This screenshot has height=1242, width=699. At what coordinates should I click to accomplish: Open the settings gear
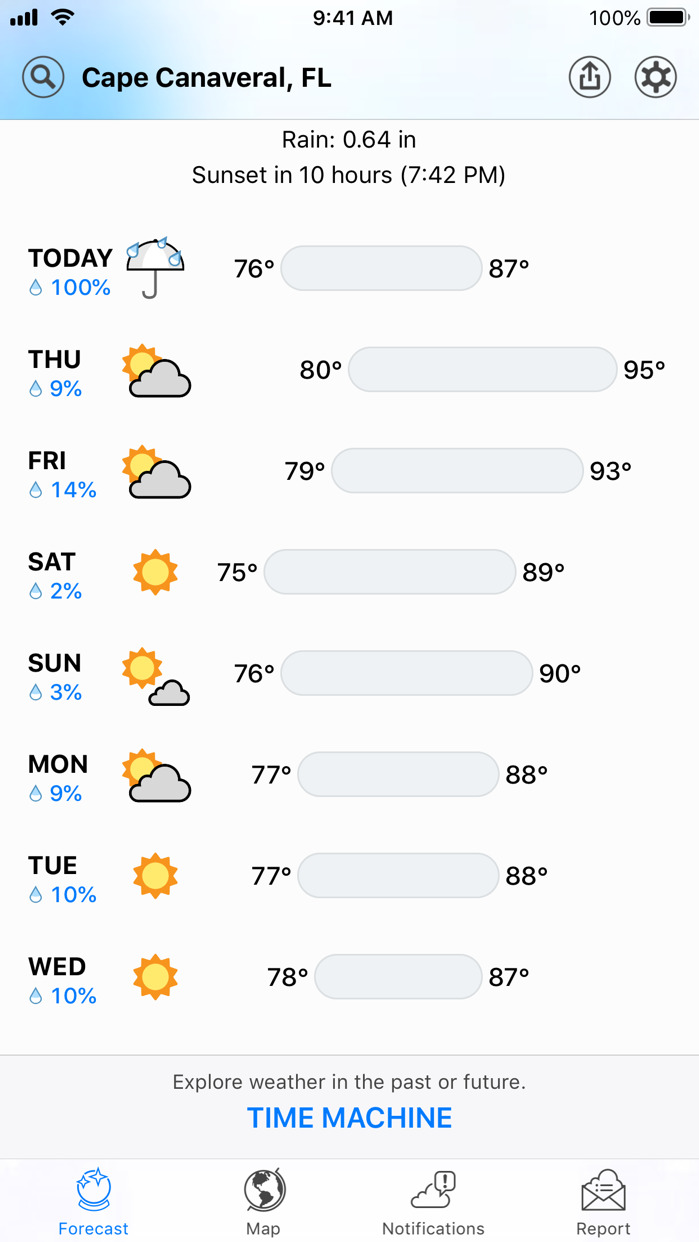click(655, 77)
